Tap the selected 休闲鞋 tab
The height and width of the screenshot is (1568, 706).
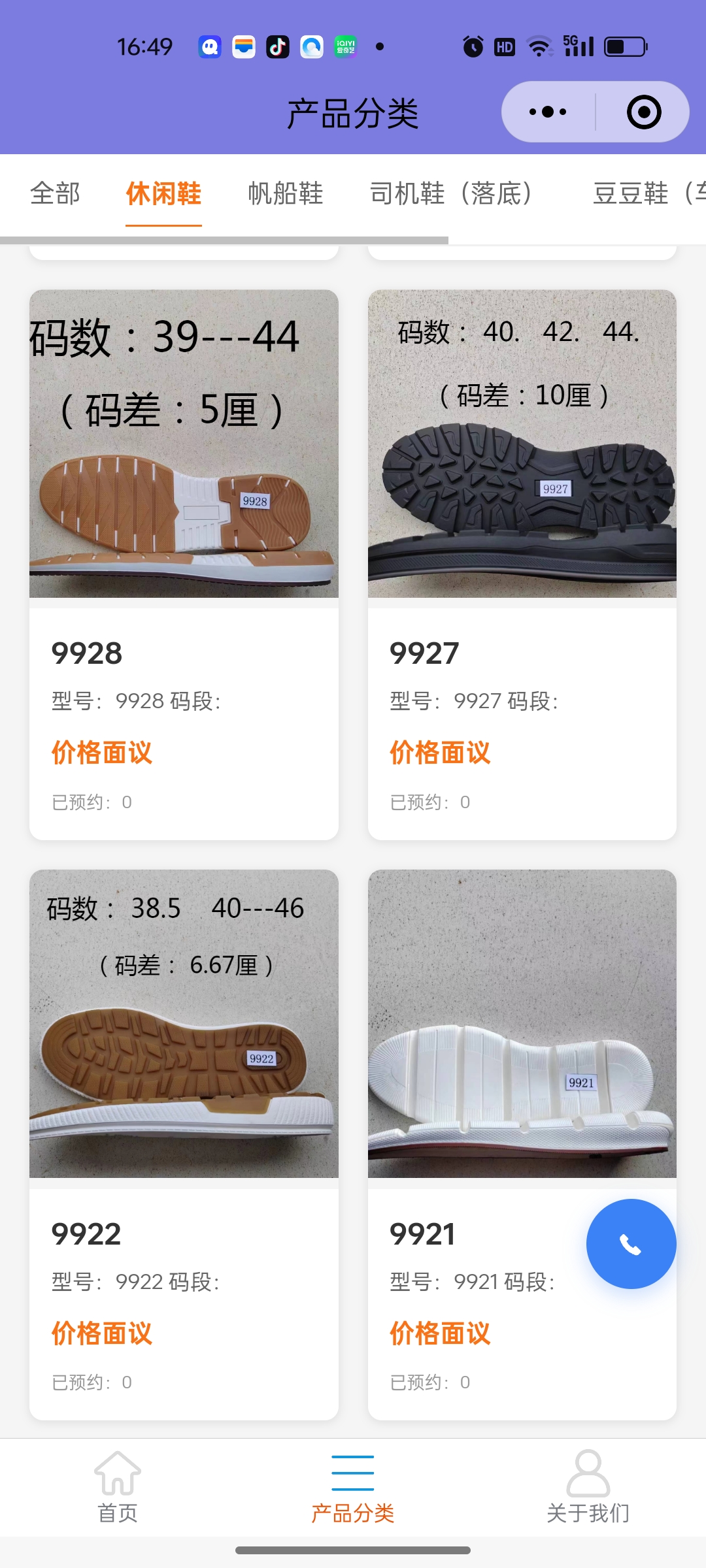point(163,194)
